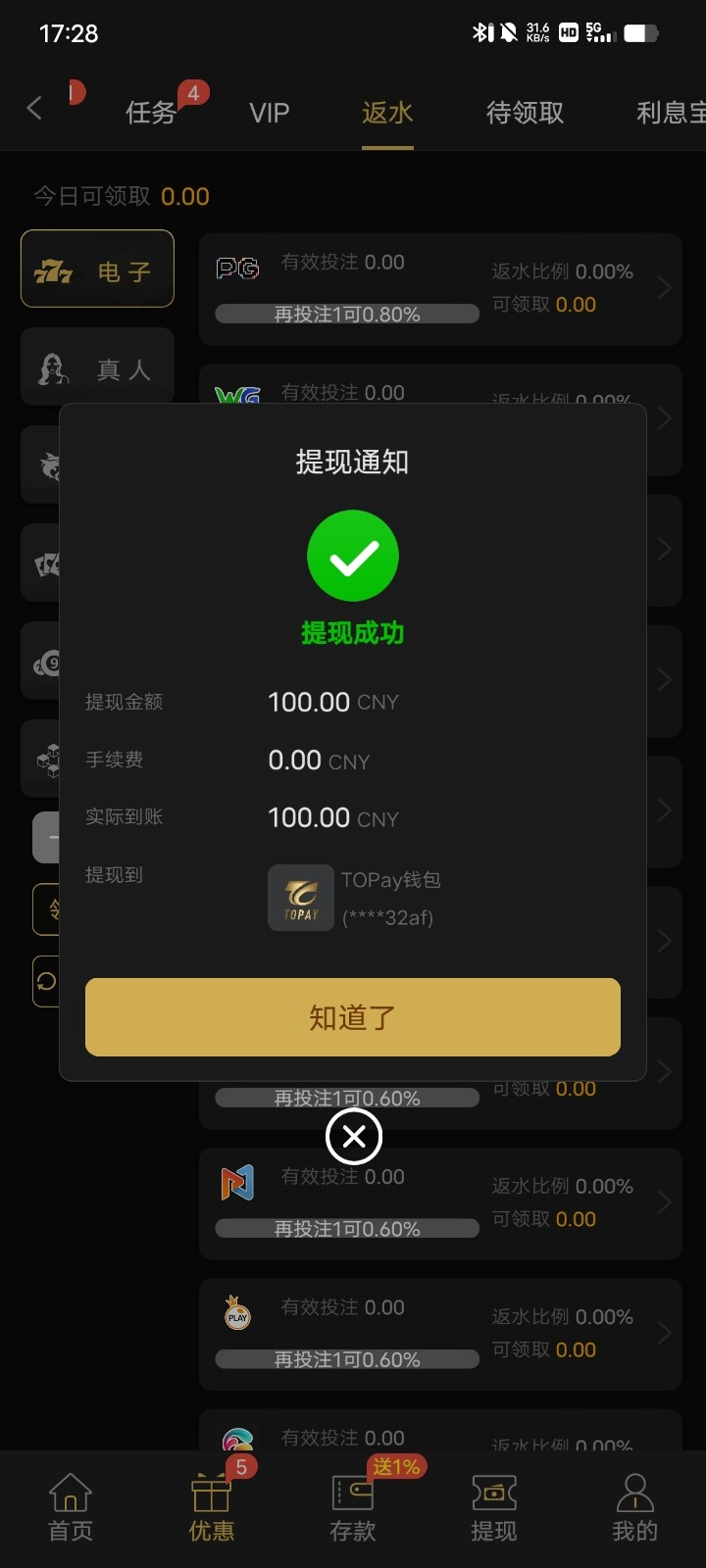Screen dimensions: 706x1568
Task: Open the 待领取 tab
Action: click(525, 112)
